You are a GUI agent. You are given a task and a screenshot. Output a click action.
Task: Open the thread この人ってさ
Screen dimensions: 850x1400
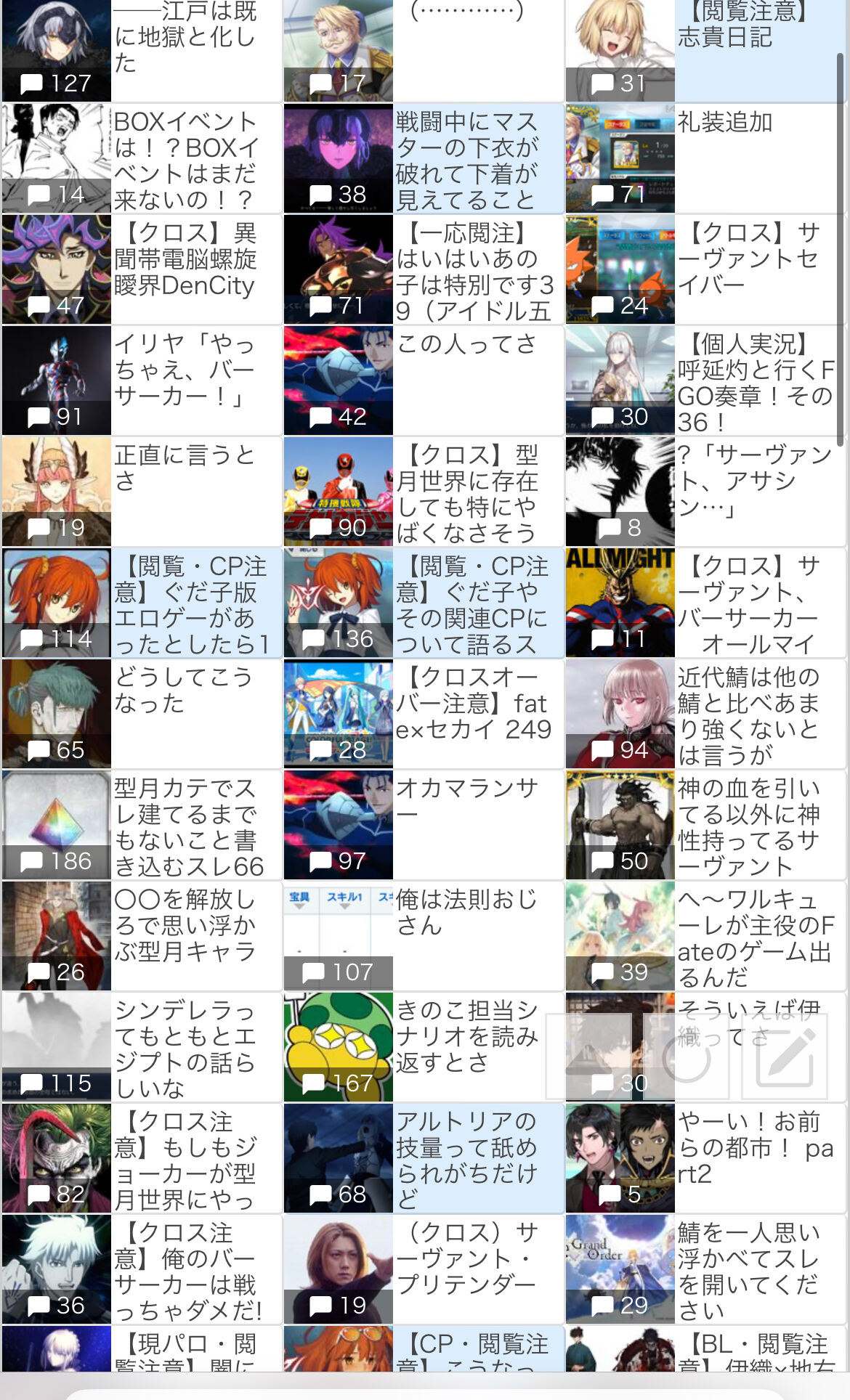tap(424, 380)
